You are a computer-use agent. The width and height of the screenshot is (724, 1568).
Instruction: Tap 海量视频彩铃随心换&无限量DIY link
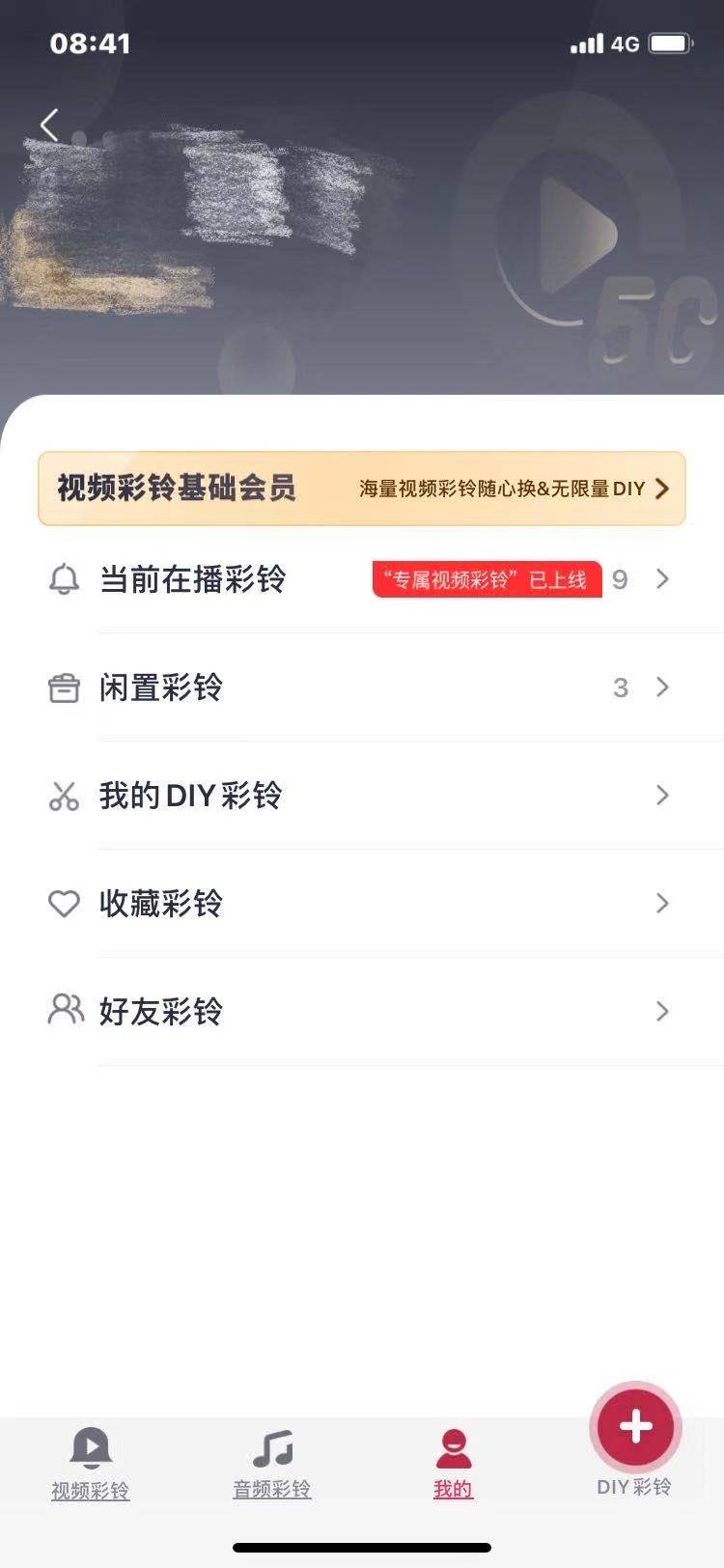(502, 489)
